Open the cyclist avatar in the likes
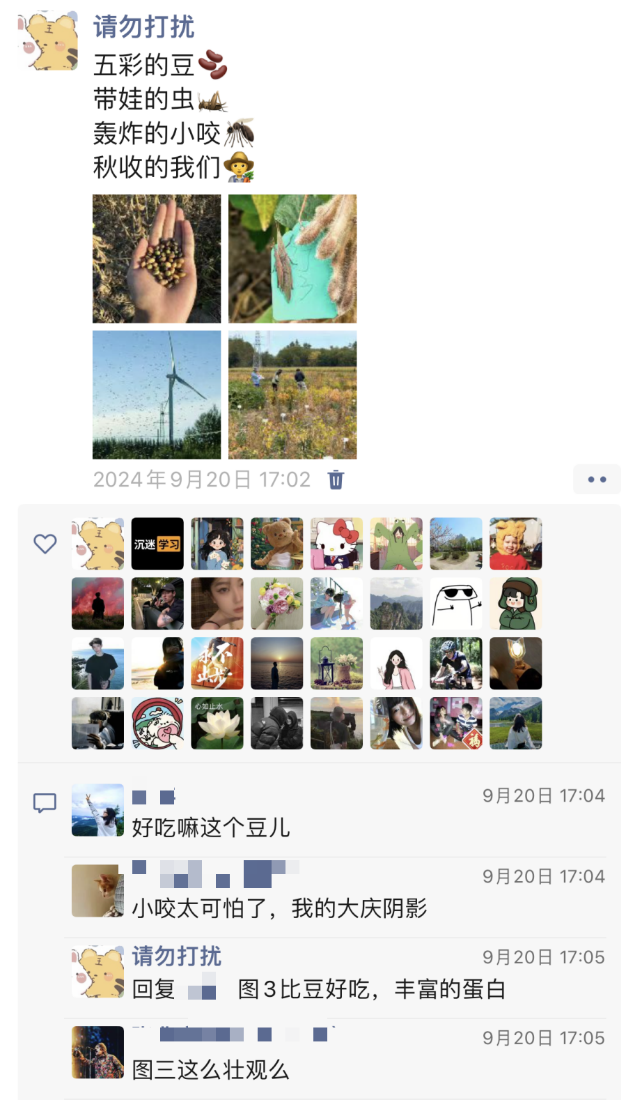The height and width of the screenshot is (1100, 643). click(456, 663)
